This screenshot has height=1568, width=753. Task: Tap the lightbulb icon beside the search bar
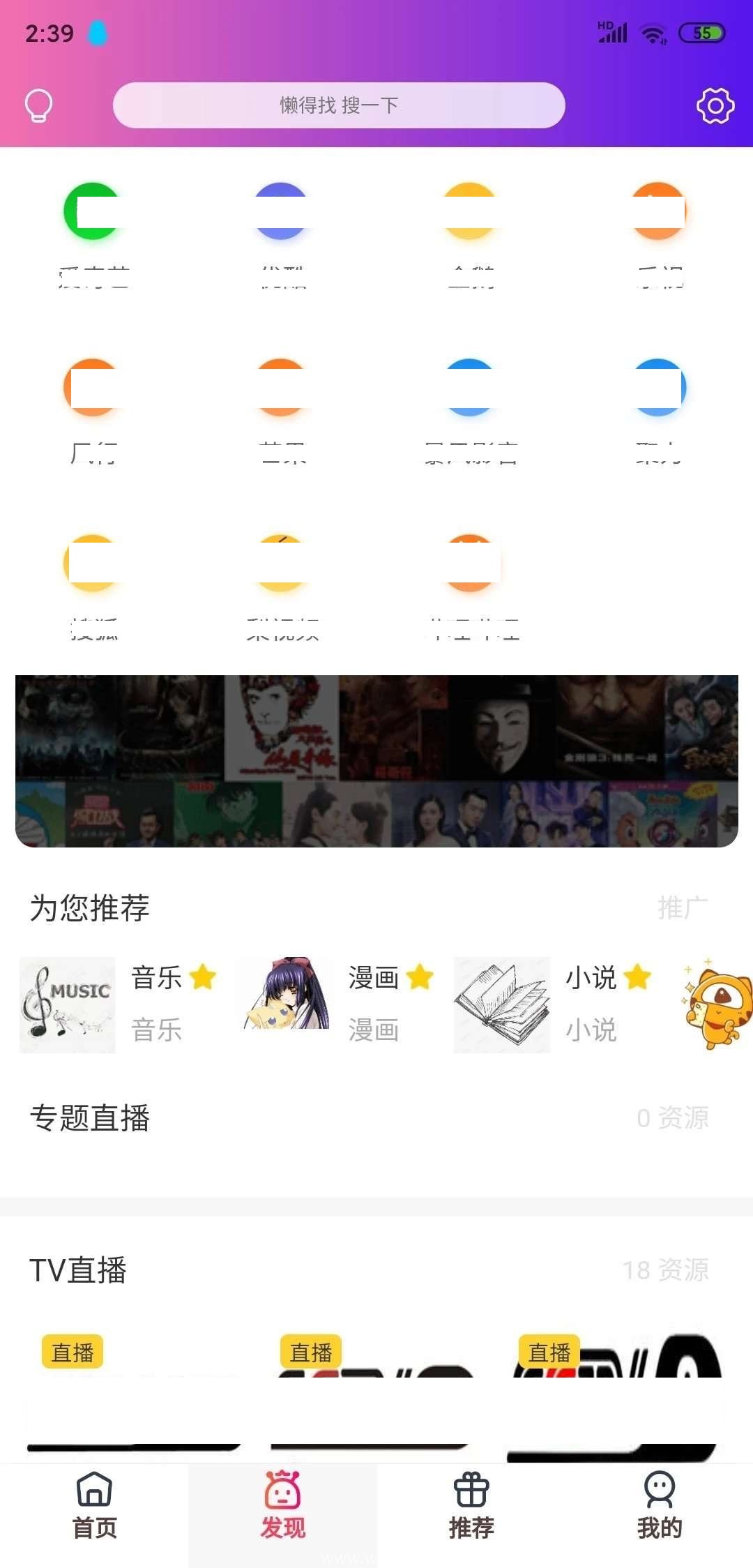tap(38, 106)
